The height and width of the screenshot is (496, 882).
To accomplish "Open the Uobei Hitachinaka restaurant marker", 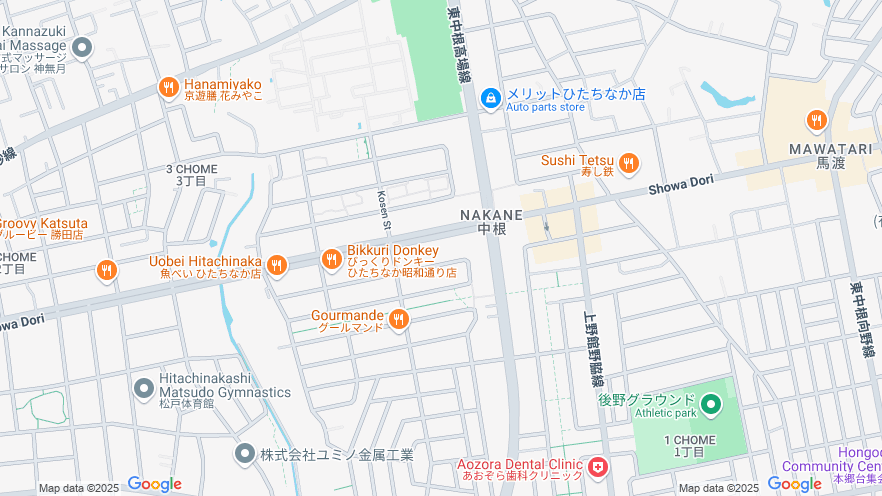I will coord(277,265).
